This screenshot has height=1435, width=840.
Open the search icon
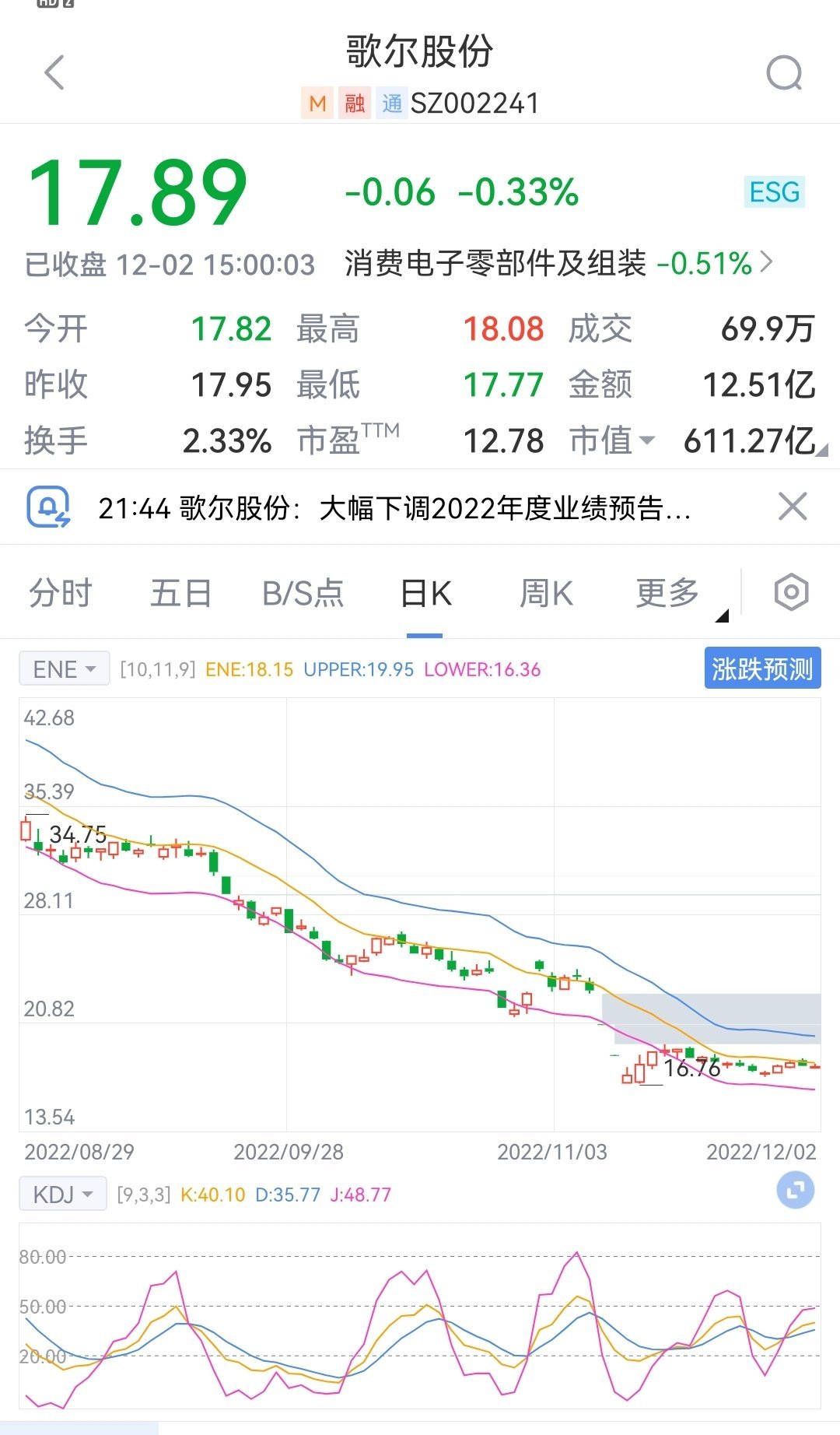[784, 74]
